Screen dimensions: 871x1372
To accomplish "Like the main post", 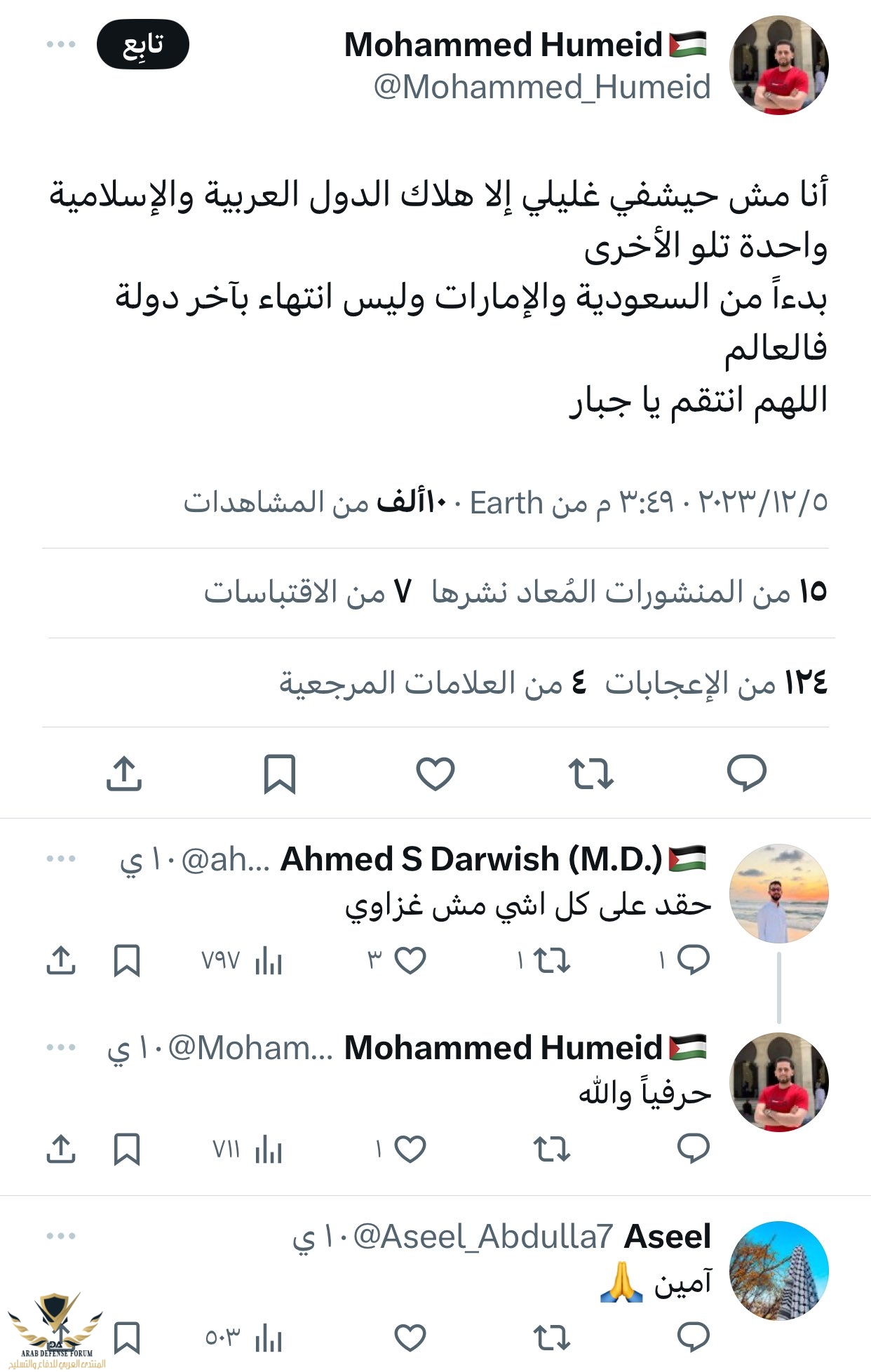I will click(x=435, y=773).
